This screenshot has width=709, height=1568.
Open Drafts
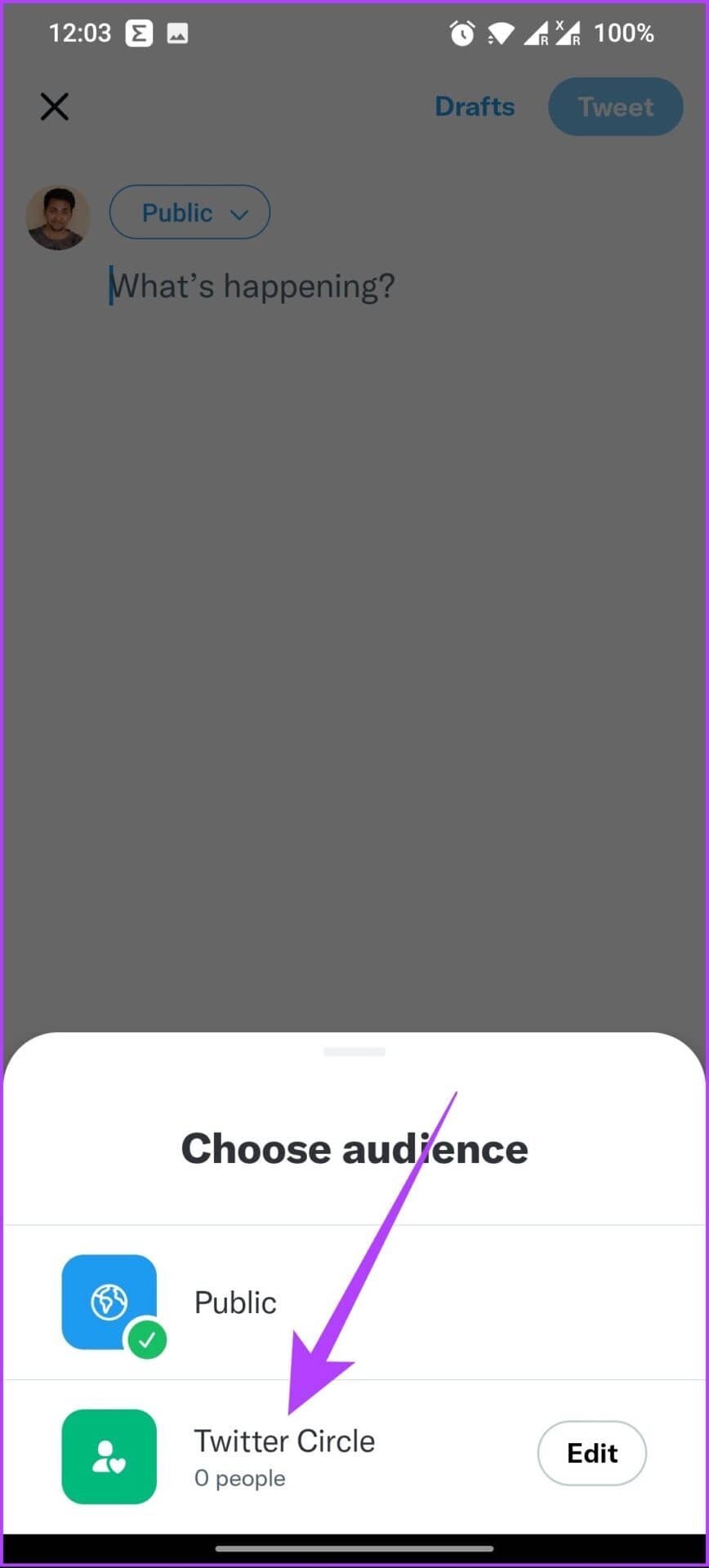475,107
